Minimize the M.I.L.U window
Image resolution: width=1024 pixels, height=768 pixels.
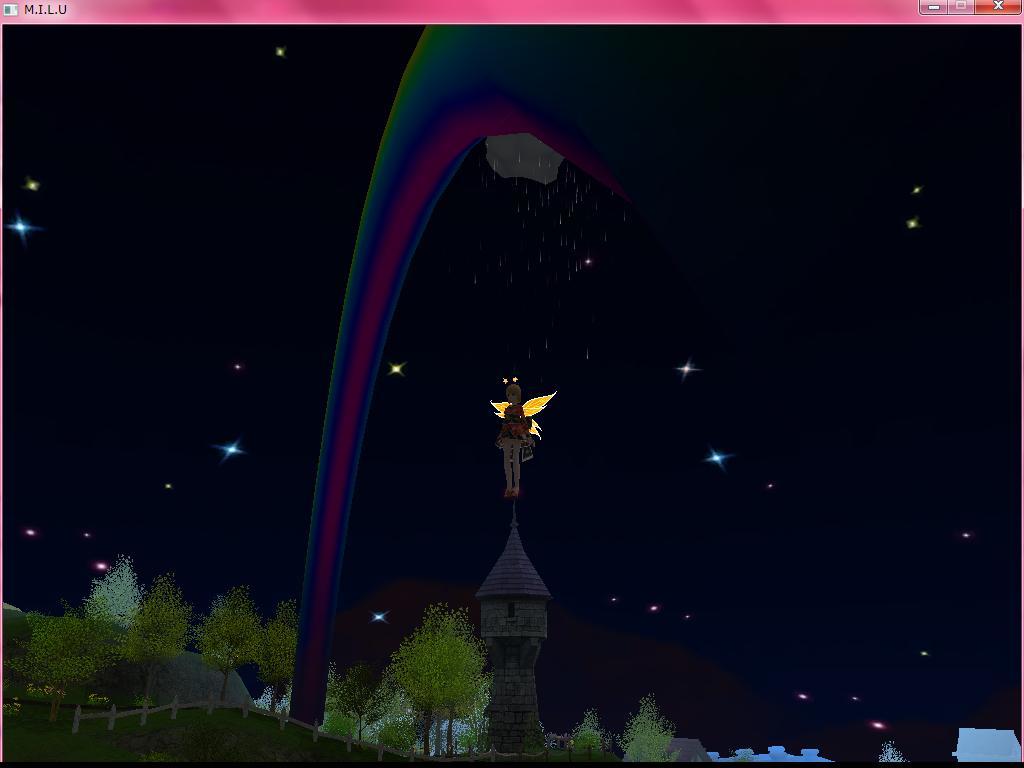[x=933, y=7]
